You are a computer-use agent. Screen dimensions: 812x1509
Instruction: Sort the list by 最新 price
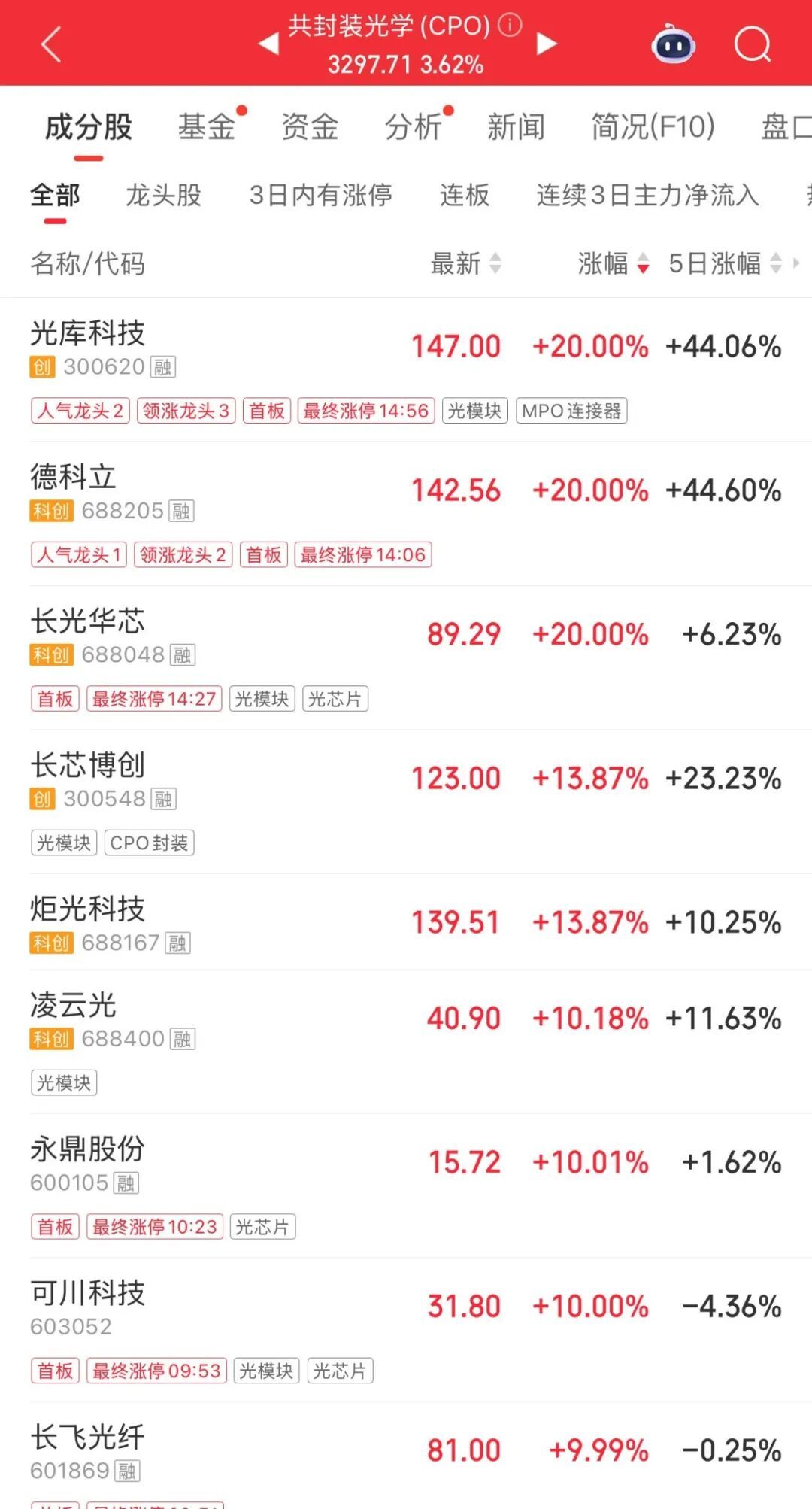465,263
